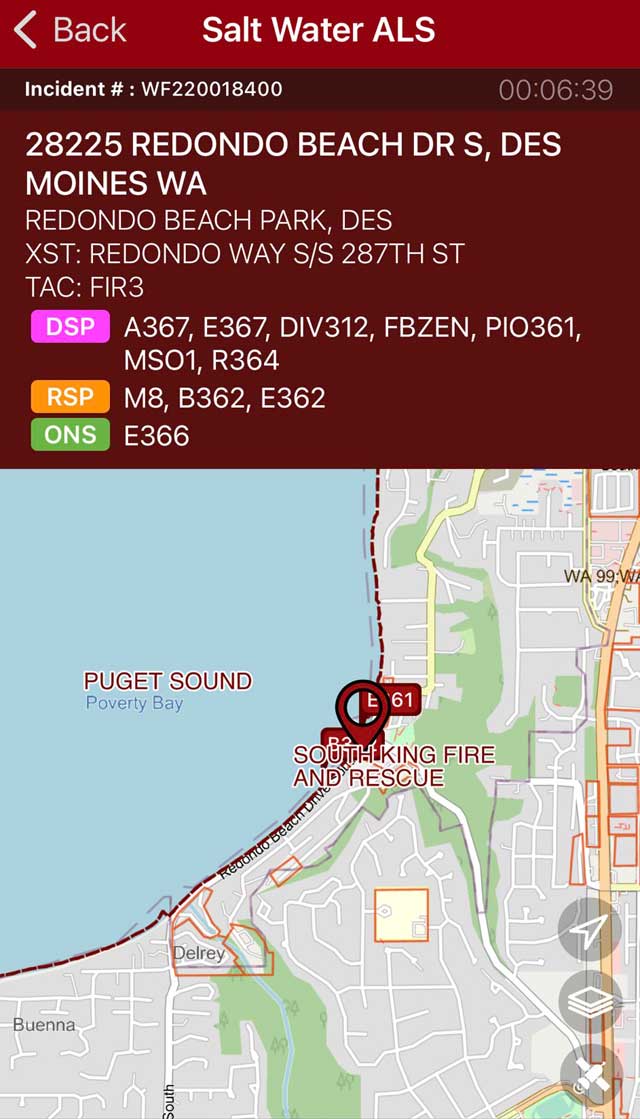This screenshot has width=640, height=1119.
Task: Open the map layers options
Action: click(x=590, y=1001)
